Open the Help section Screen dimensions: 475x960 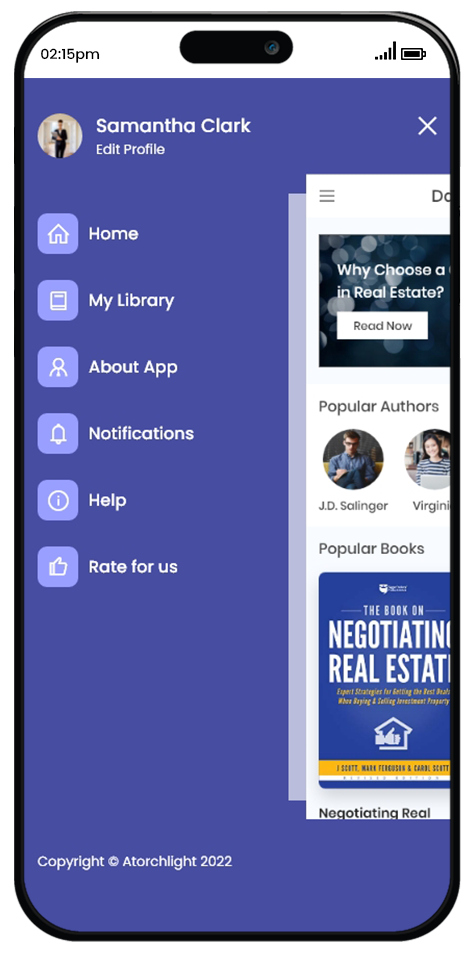(x=82, y=501)
